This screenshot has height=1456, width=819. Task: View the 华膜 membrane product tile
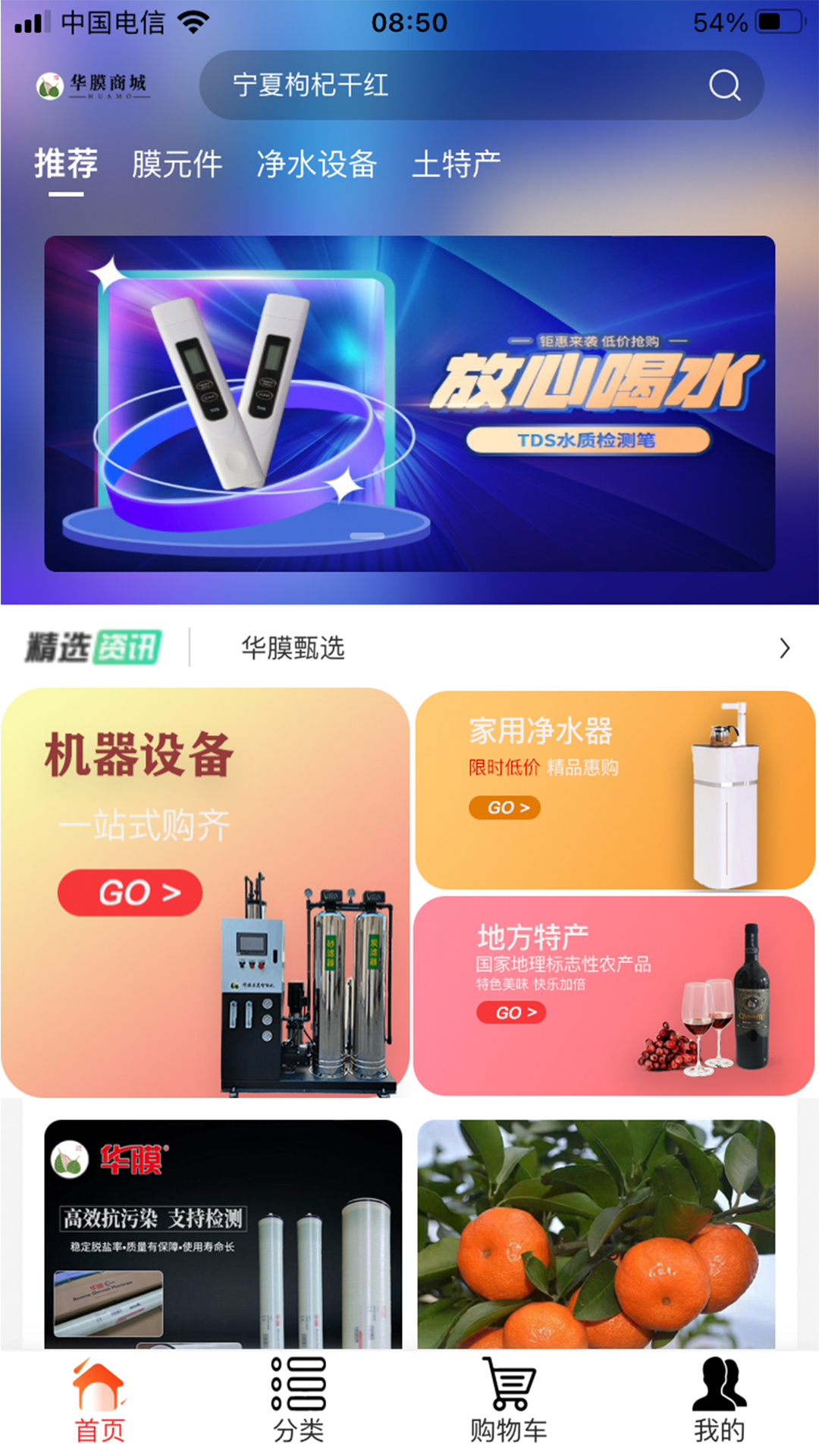click(x=223, y=1234)
